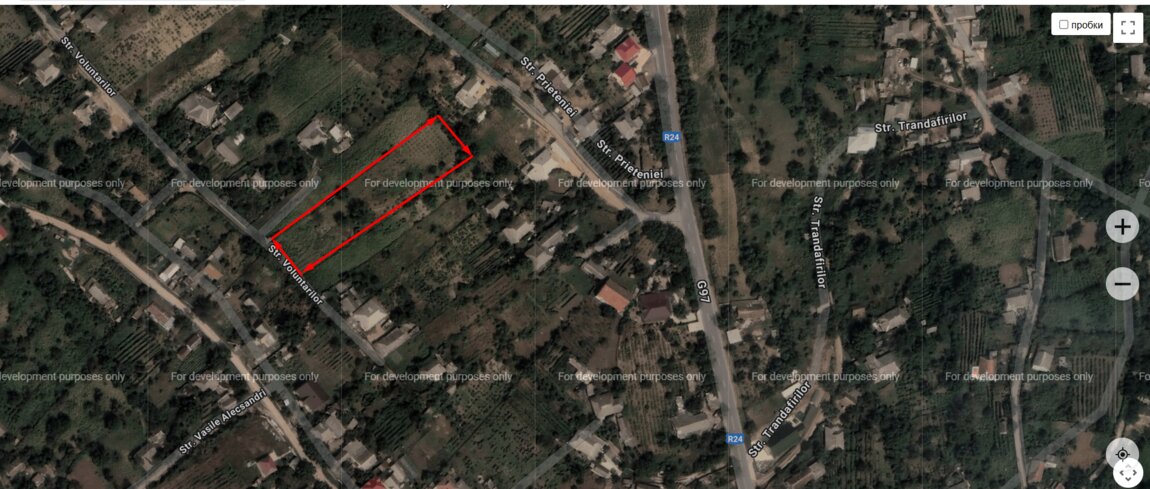
Task: Open the map in fullscreen mode
Action: (1128, 27)
